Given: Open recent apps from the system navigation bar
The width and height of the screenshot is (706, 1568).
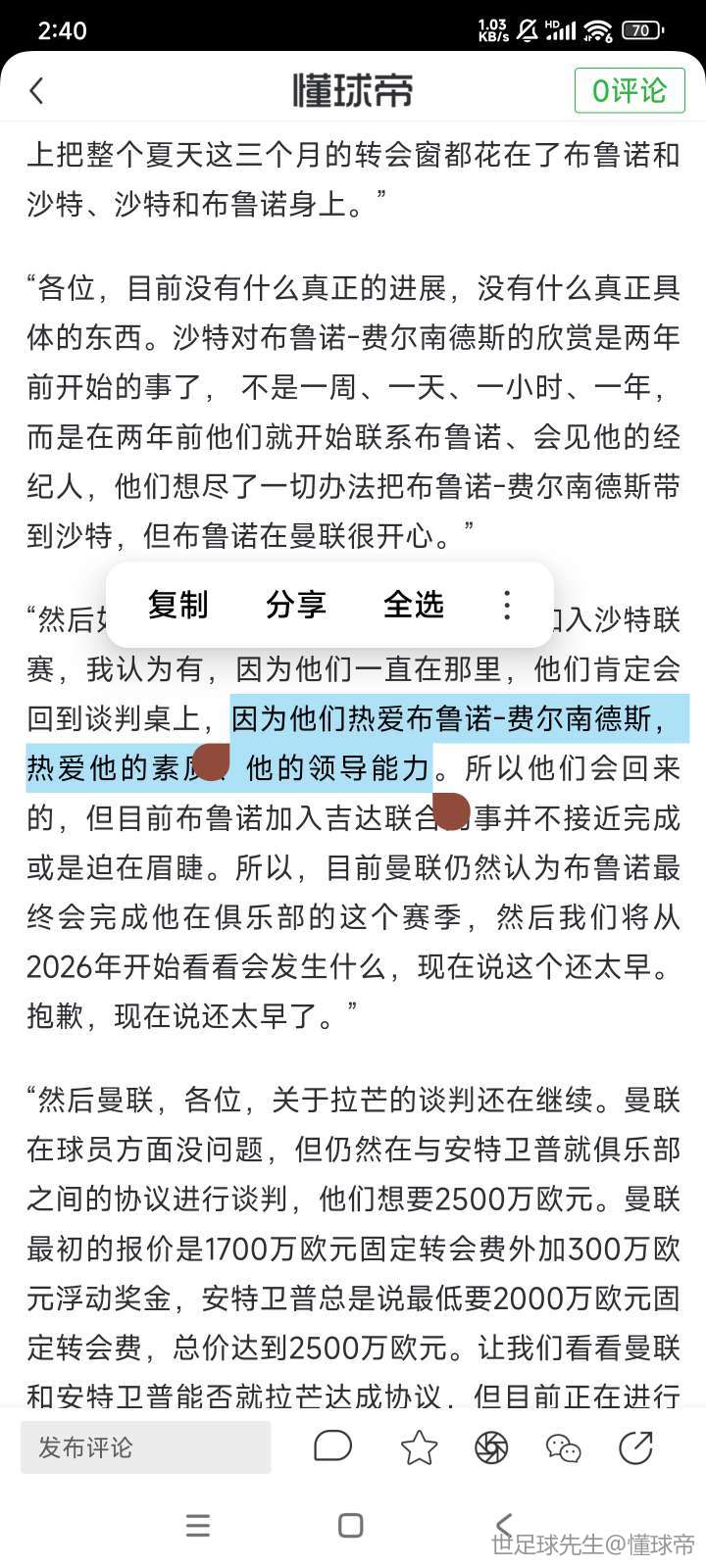Looking at the screenshot, I should (198, 1525).
